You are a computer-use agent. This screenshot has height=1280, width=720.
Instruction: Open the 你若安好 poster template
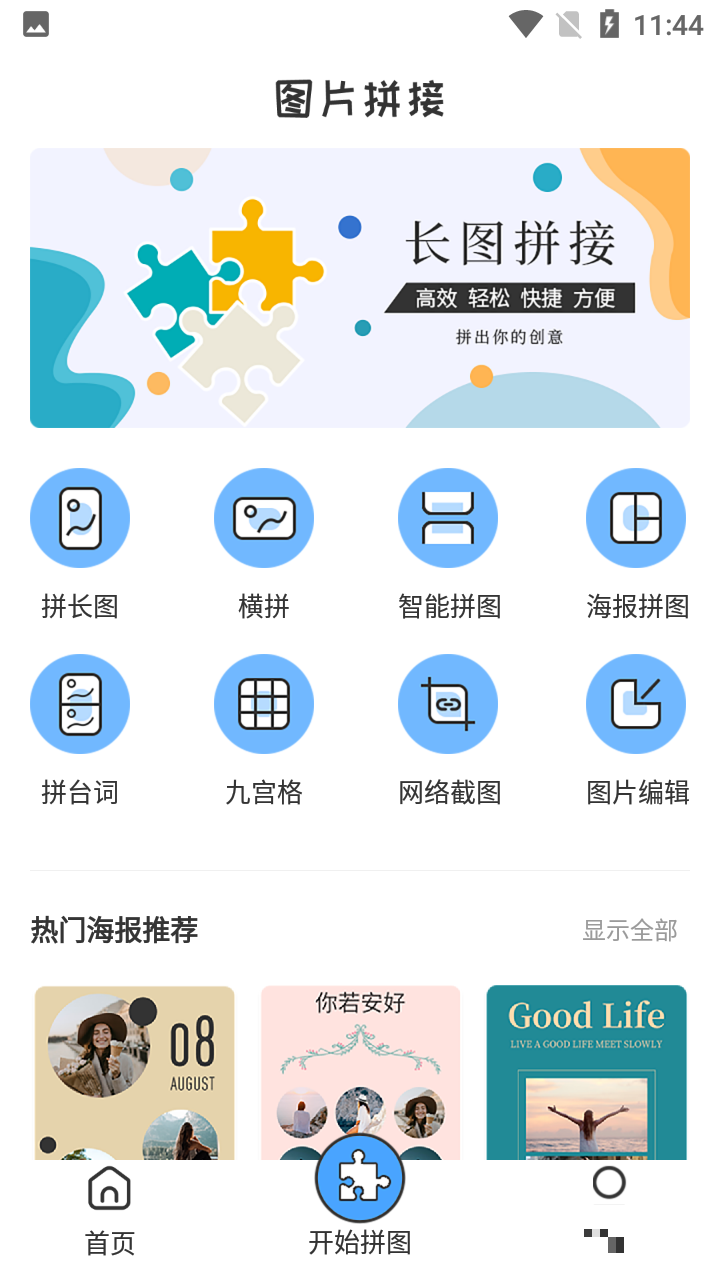(360, 1060)
